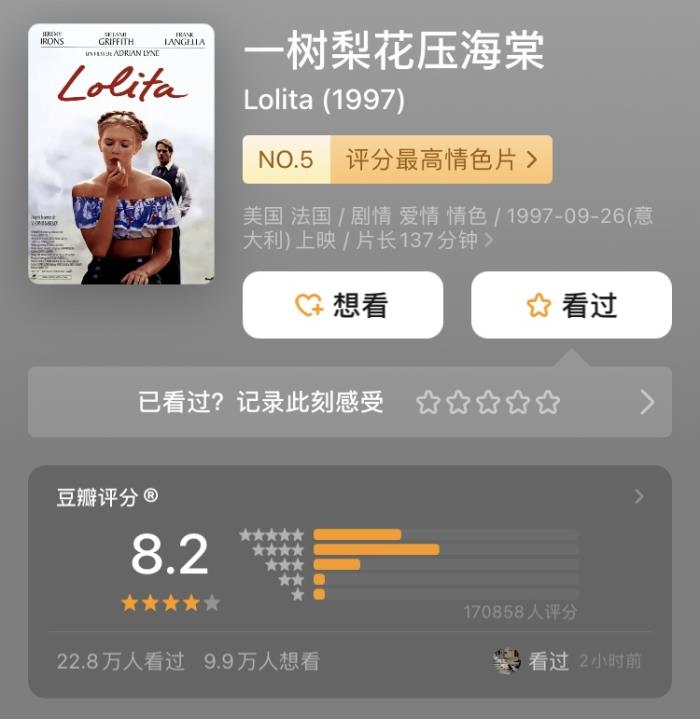The width and height of the screenshot is (700, 719).
Task: Mark the movie as 看过
Action: pos(571,305)
